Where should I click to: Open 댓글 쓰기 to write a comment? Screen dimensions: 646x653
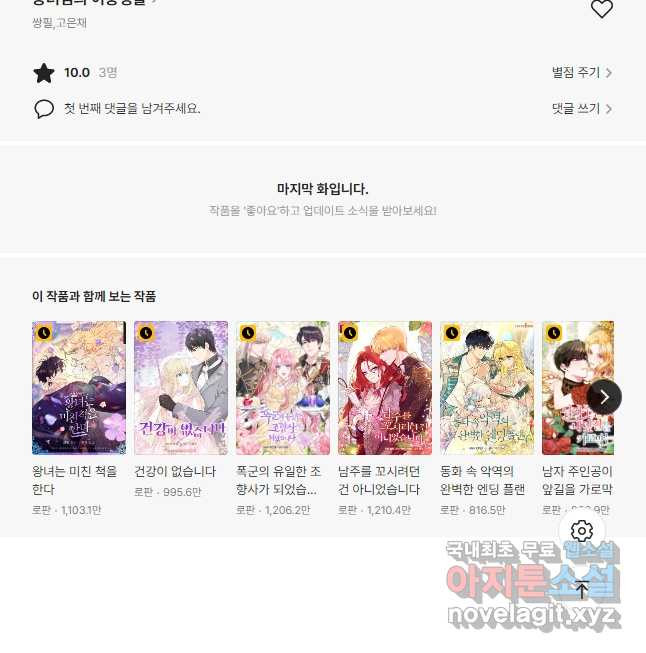click(x=582, y=109)
